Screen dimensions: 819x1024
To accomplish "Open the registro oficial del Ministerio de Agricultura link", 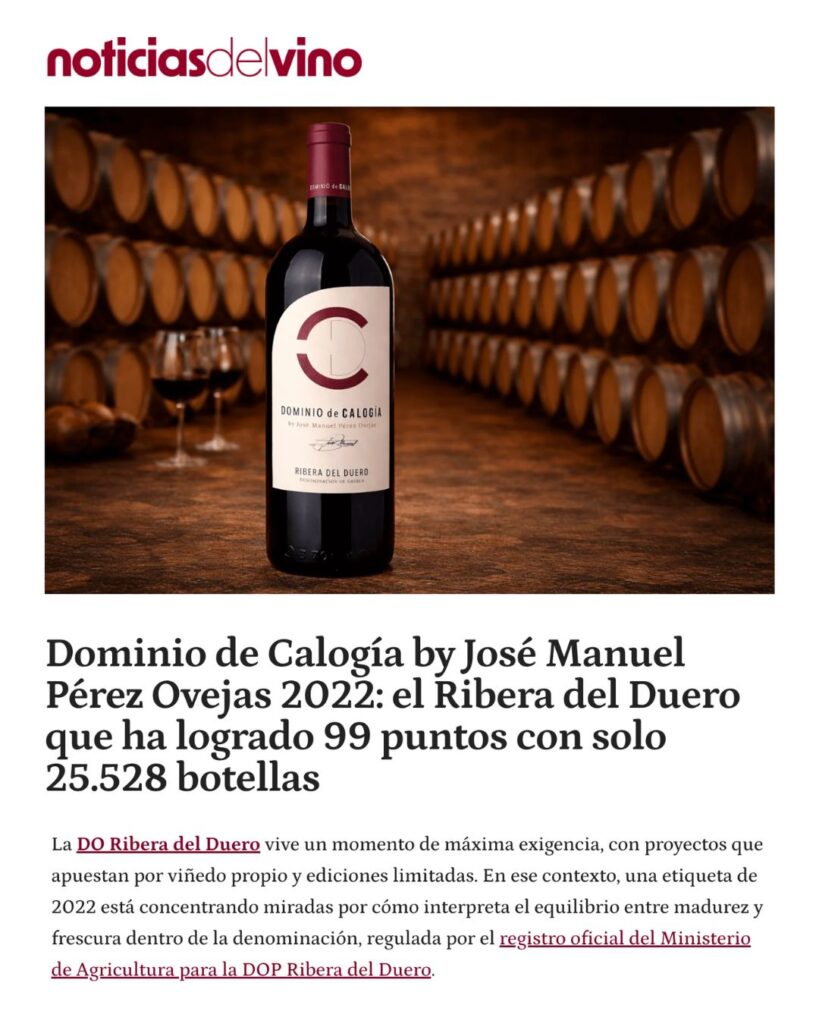I will [624, 939].
